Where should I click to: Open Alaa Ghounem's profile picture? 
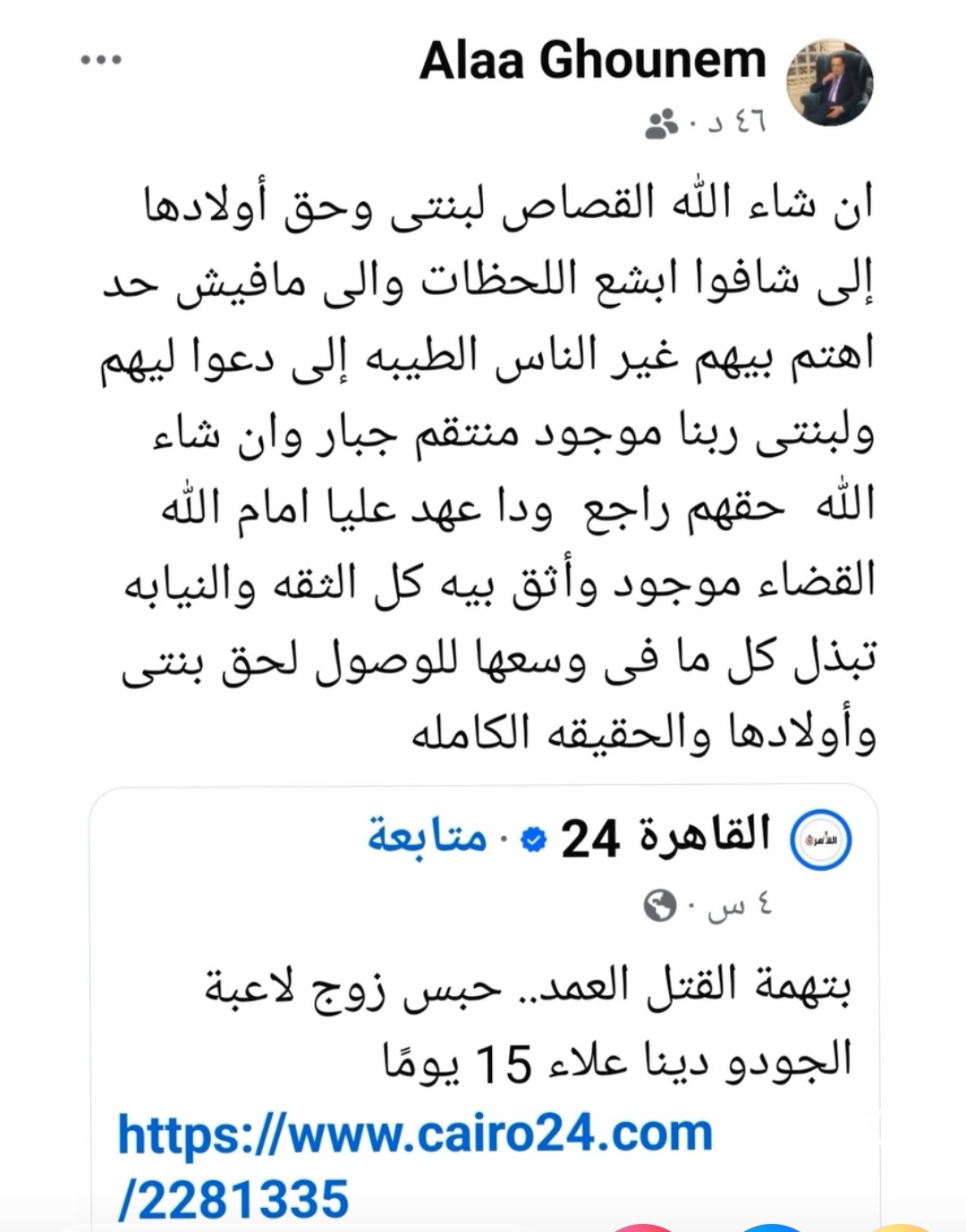click(x=829, y=82)
